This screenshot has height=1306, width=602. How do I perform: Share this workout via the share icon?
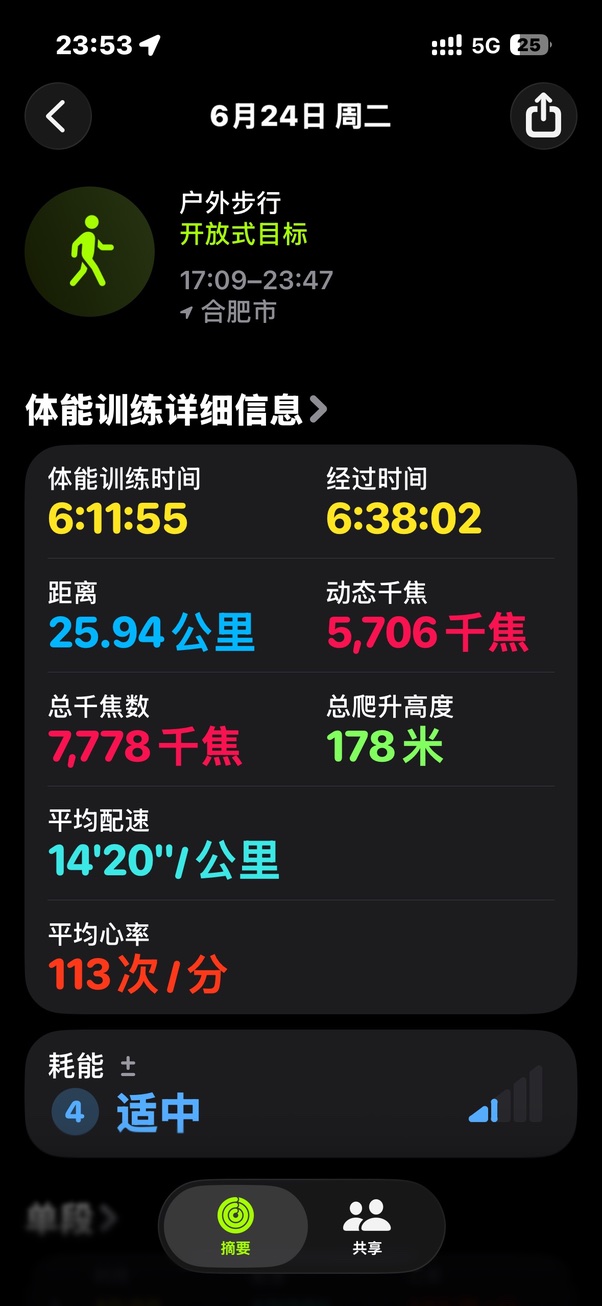[543, 117]
